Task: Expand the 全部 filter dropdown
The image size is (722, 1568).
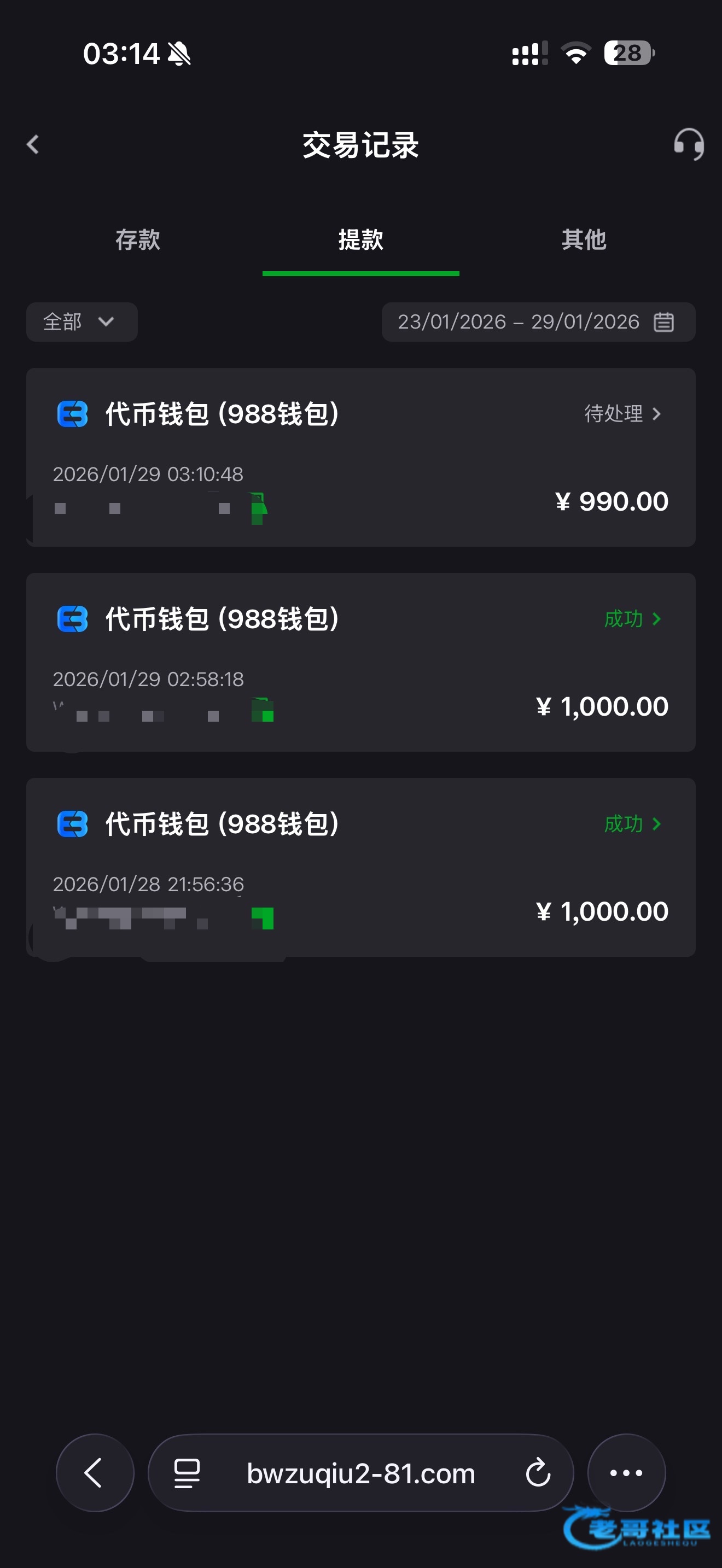Action: [81, 322]
